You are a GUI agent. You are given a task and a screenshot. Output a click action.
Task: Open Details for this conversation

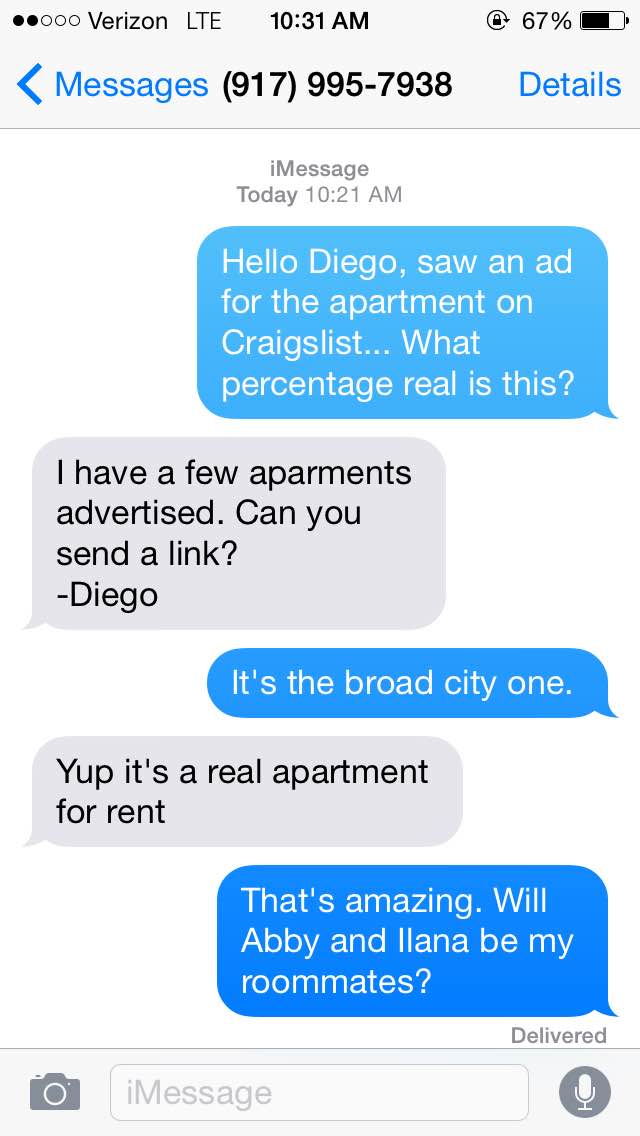click(570, 85)
